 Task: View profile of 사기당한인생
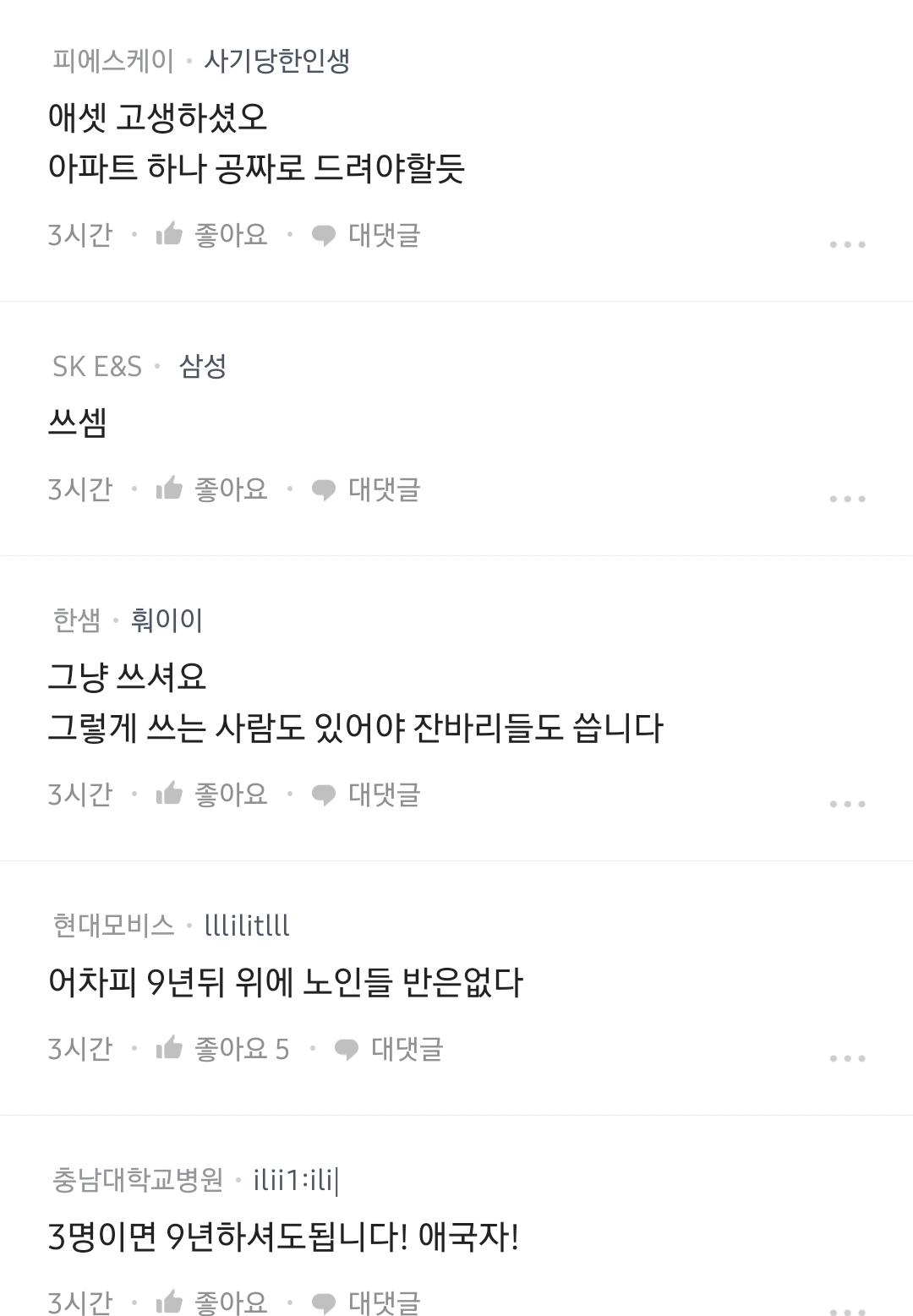click(x=276, y=61)
